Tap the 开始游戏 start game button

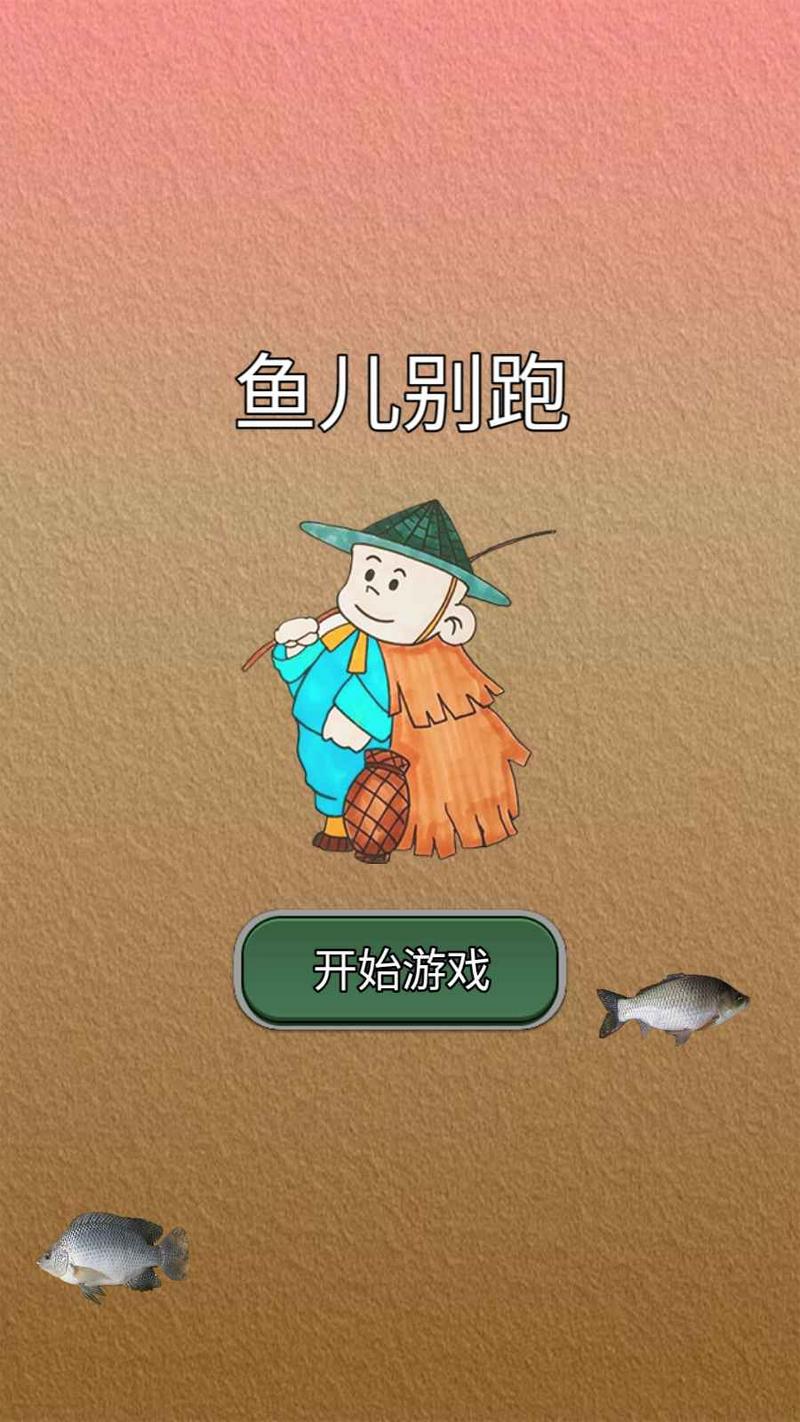[x=400, y=970]
